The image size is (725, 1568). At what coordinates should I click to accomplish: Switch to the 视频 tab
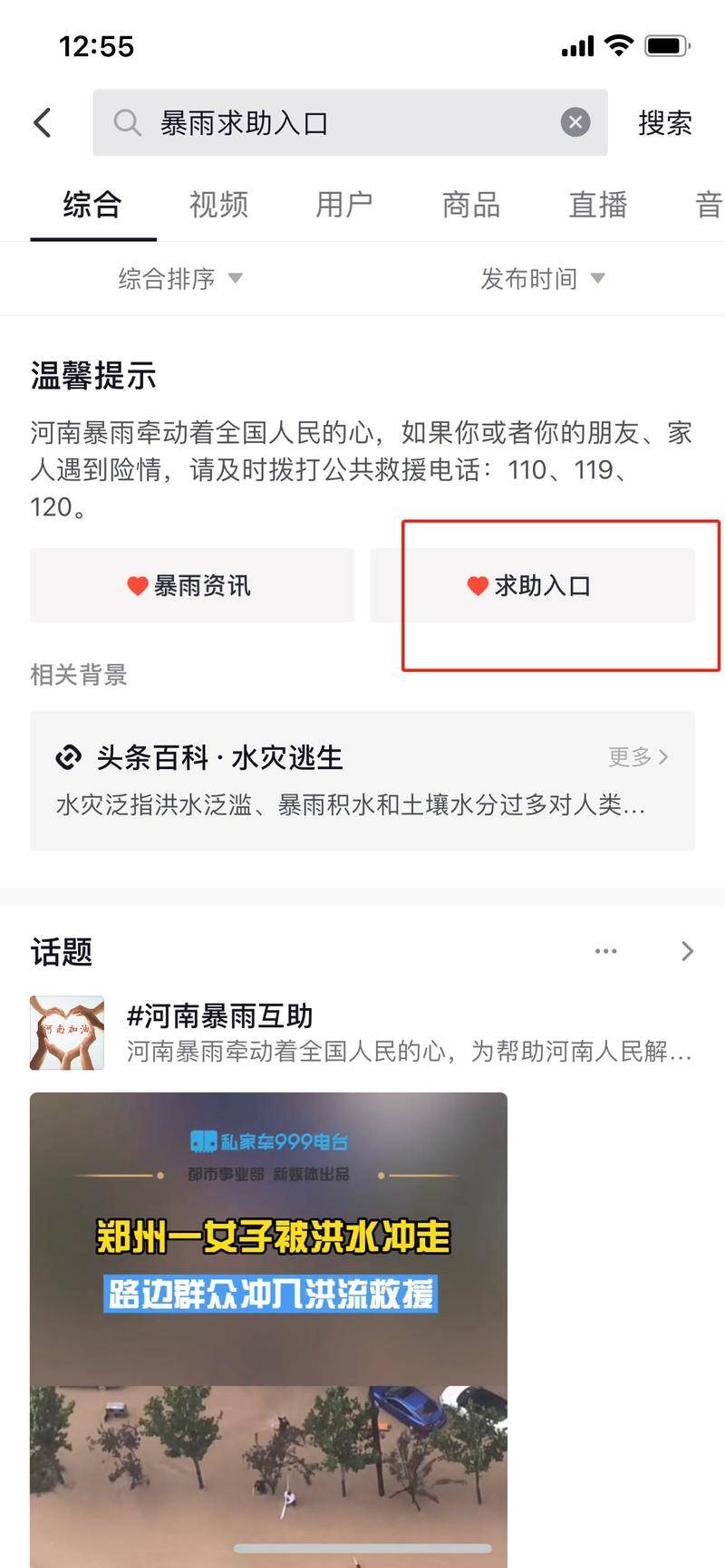tap(218, 205)
